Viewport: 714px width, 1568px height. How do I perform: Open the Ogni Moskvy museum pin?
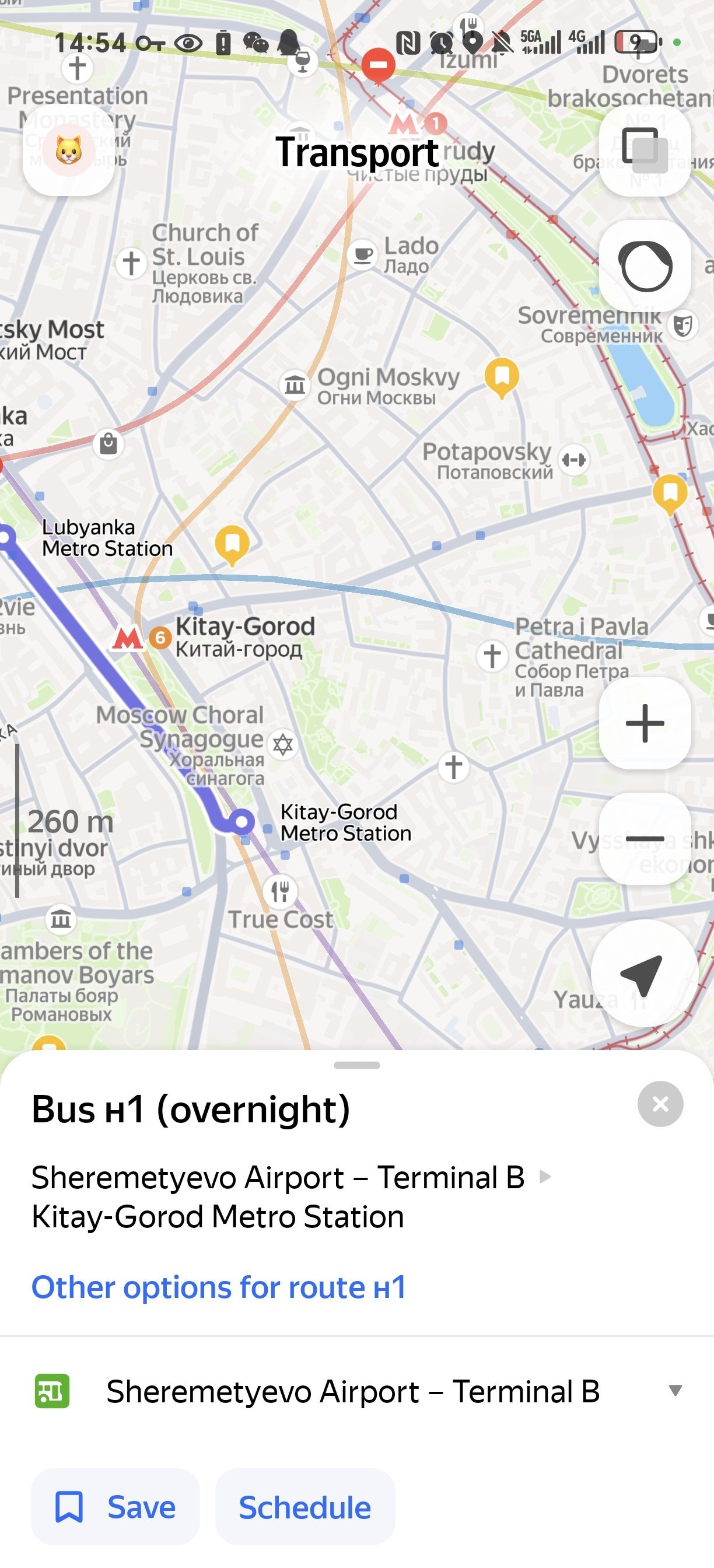tap(295, 384)
